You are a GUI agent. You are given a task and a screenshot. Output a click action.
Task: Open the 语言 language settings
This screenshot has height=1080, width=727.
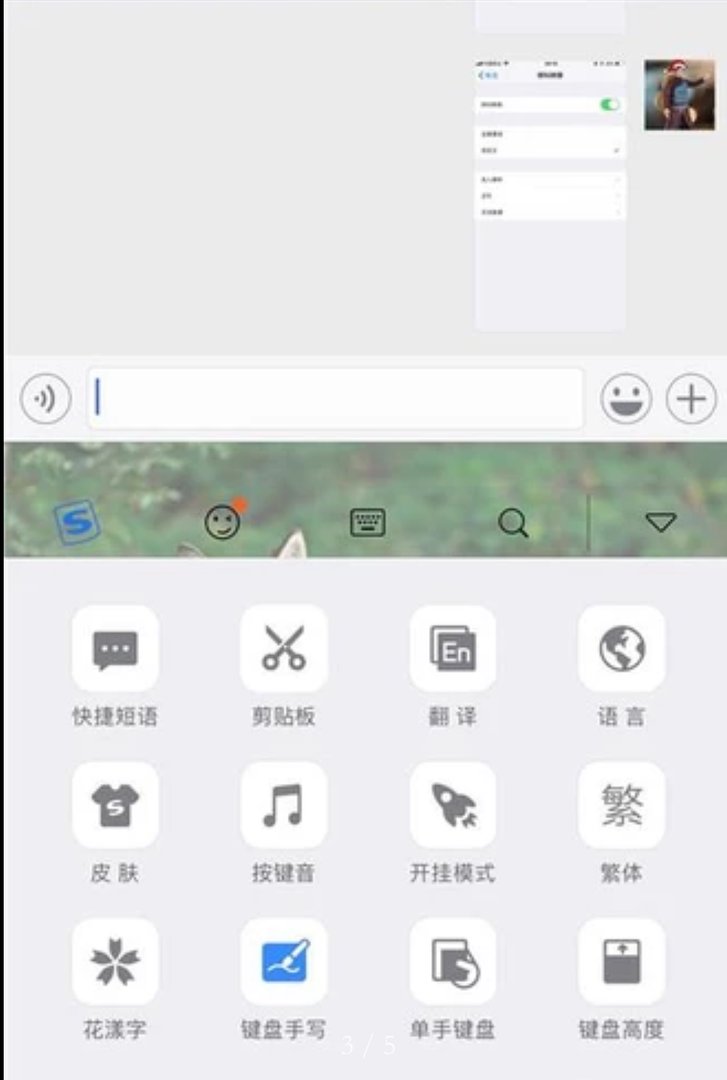[x=622, y=649]
